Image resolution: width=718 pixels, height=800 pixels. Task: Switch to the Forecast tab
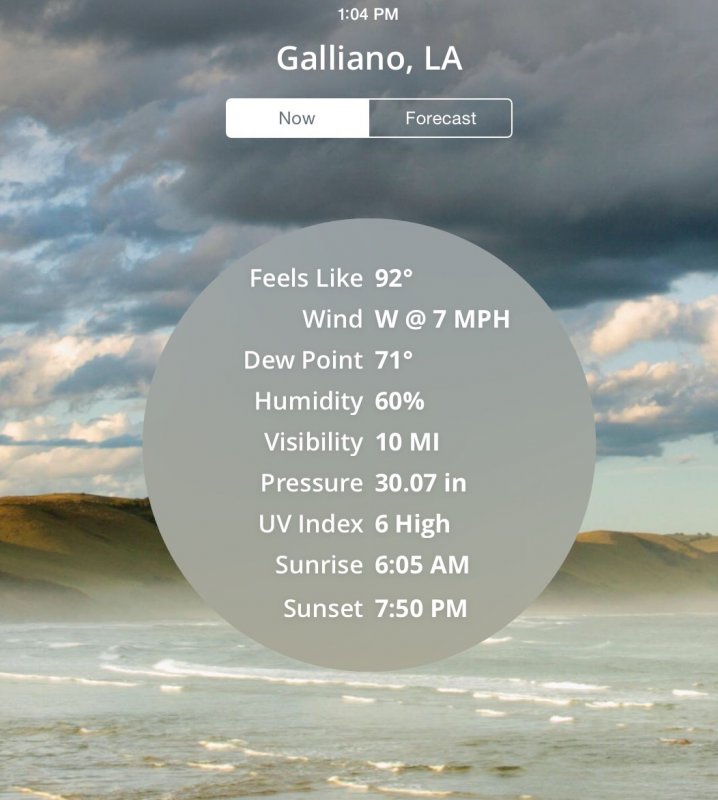click(440, 118)
